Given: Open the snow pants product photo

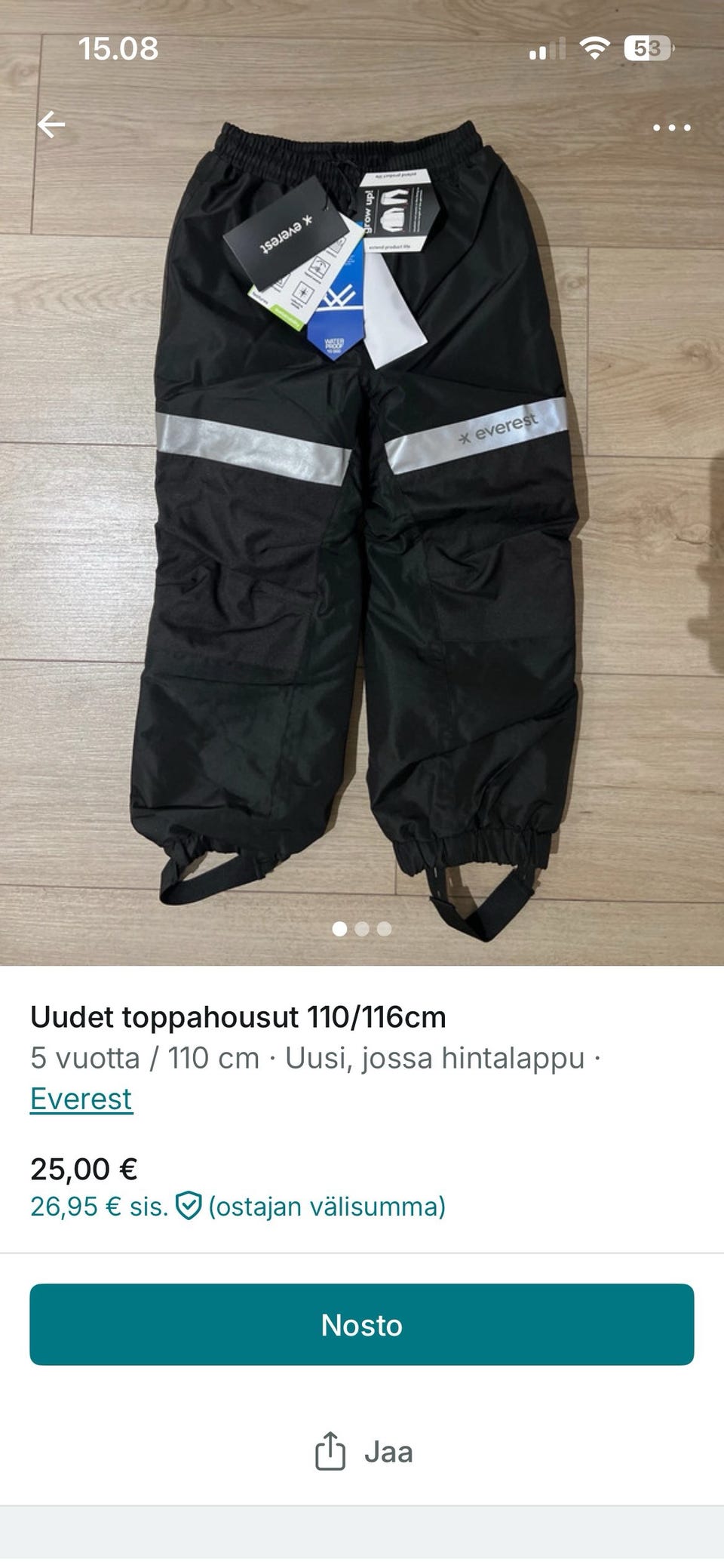Looking at the screenshot, I should tap(362, 483).
